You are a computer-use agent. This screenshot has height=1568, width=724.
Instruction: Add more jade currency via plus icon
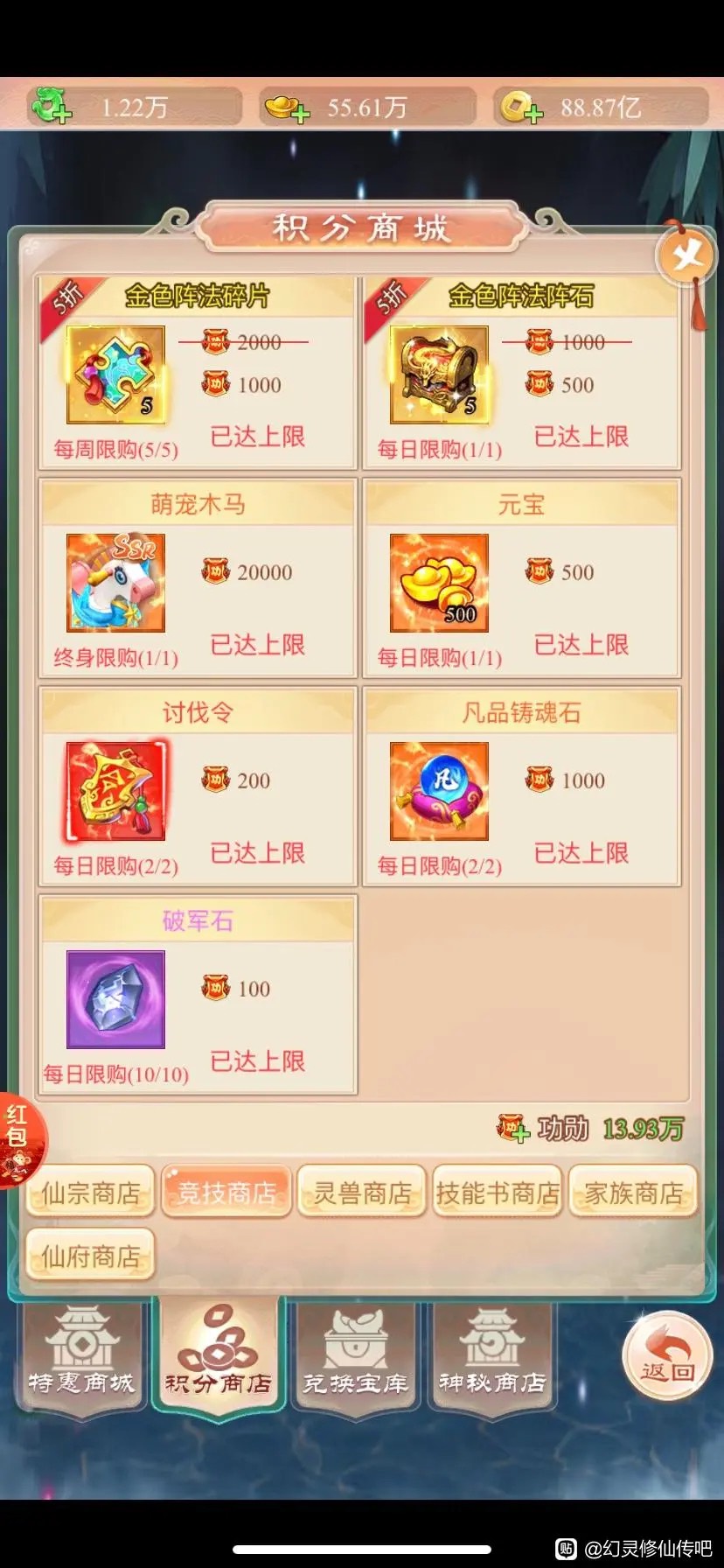click(x=51, y=108)
